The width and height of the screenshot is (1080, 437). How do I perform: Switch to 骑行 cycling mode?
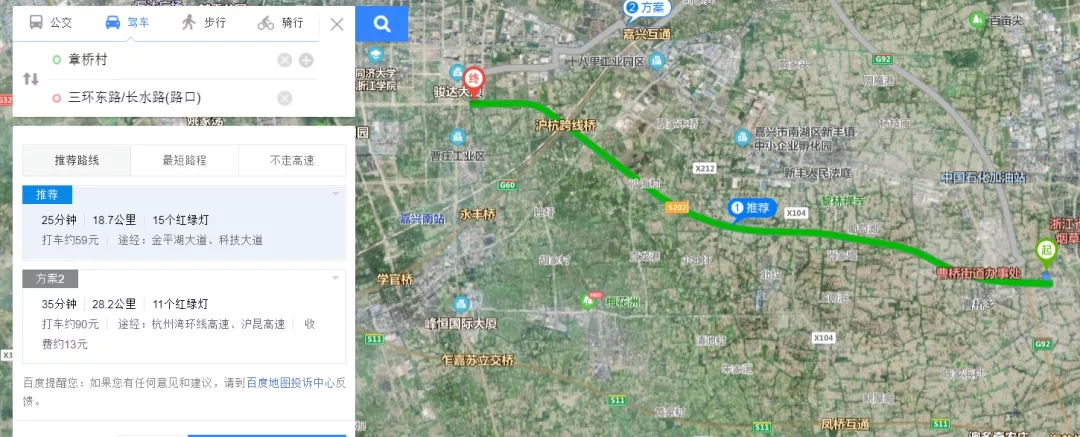coord(279,22)
